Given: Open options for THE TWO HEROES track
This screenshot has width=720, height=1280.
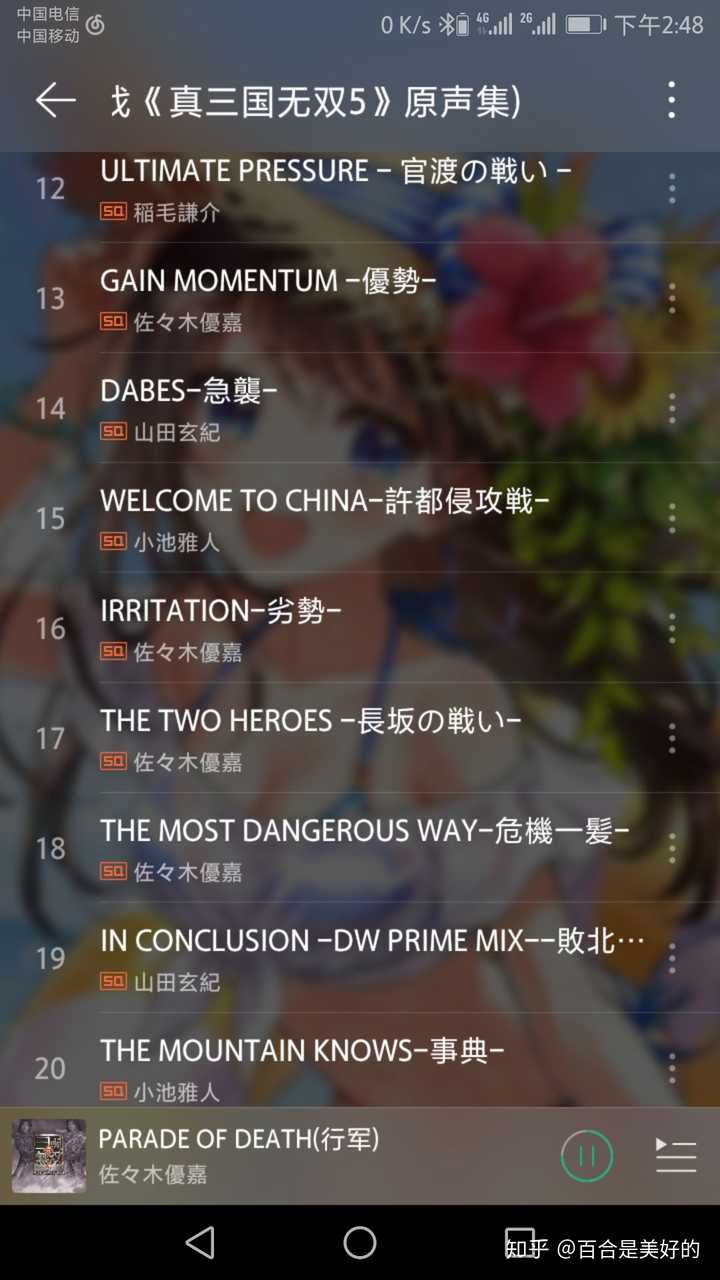Looking at the screenshot, I should pos(671,738).
